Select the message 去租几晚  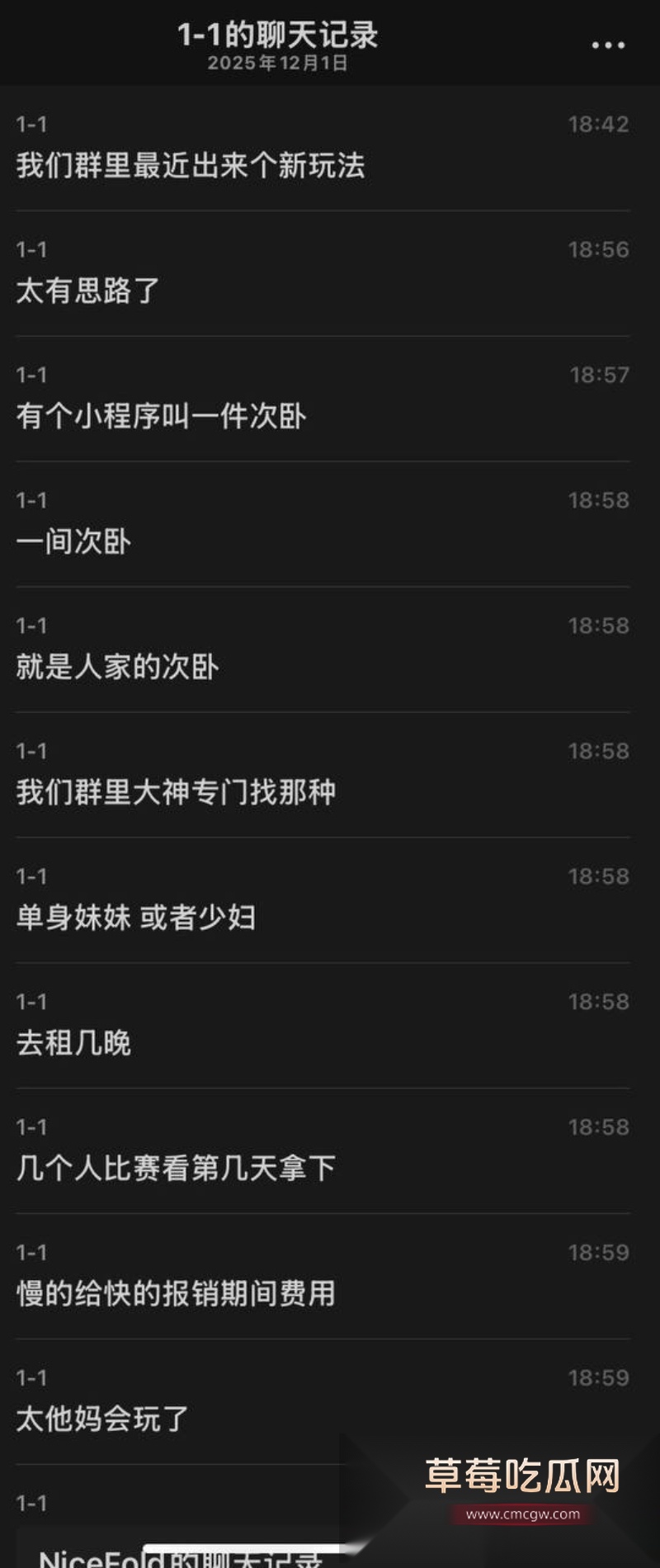[x=74, y=1043]
